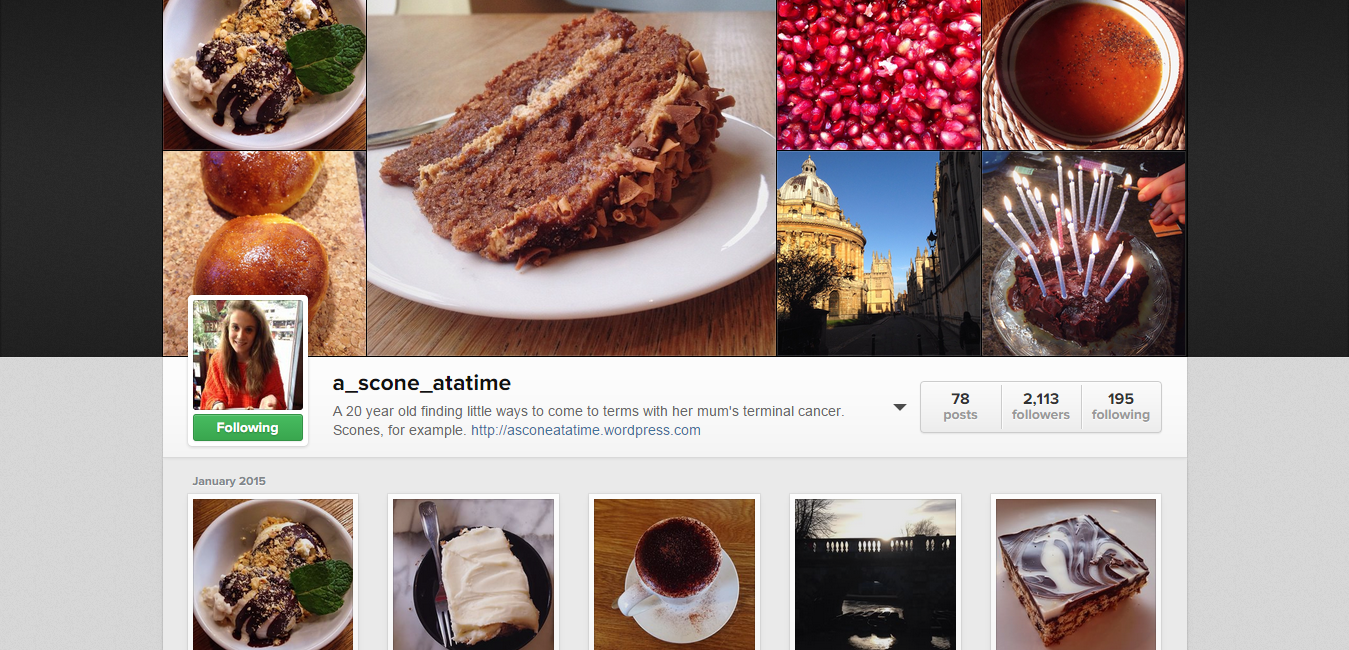1349x650 pixels.
Task: Open the marbled chocolate slice post
Action: [1076, 575]
